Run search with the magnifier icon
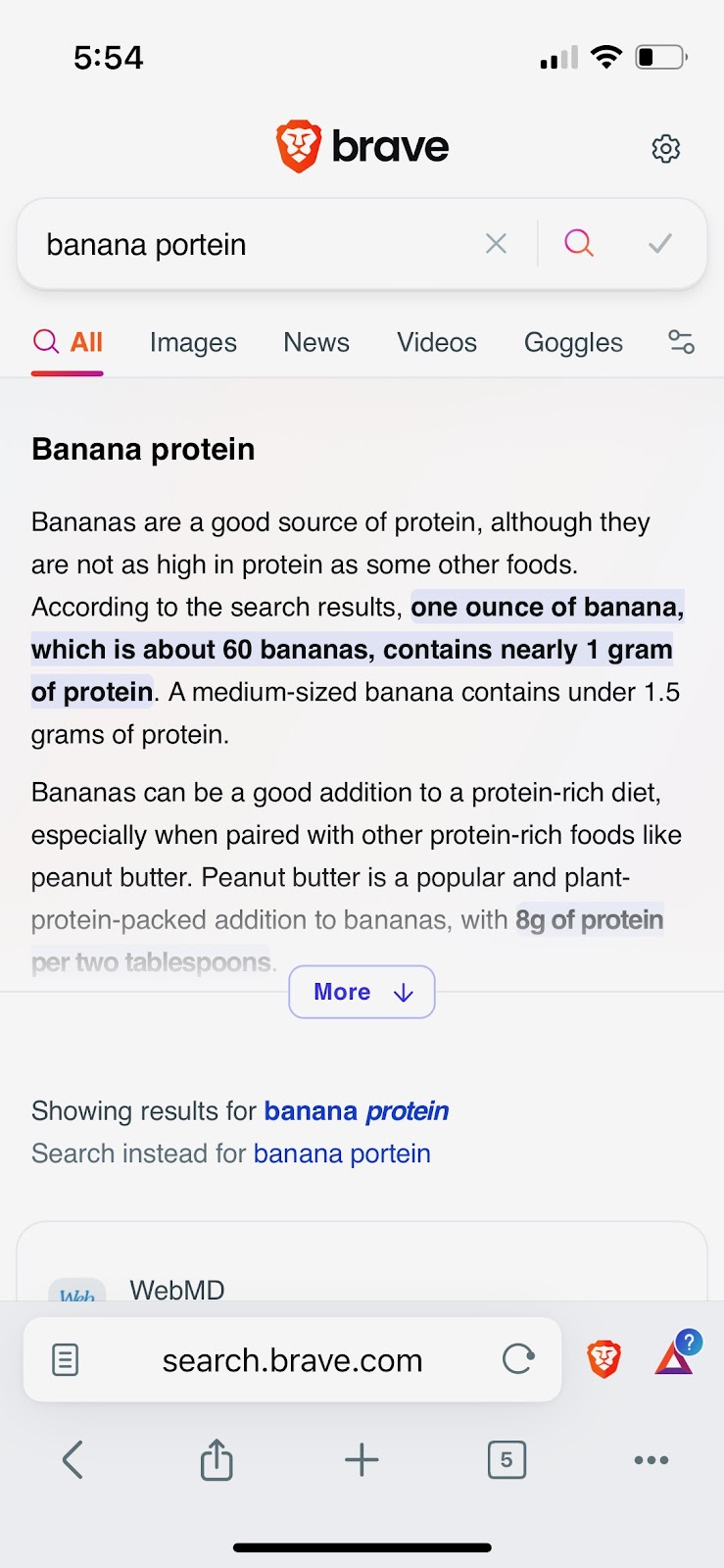This screenshot has height=1568, width=724. tap(579, 243)
